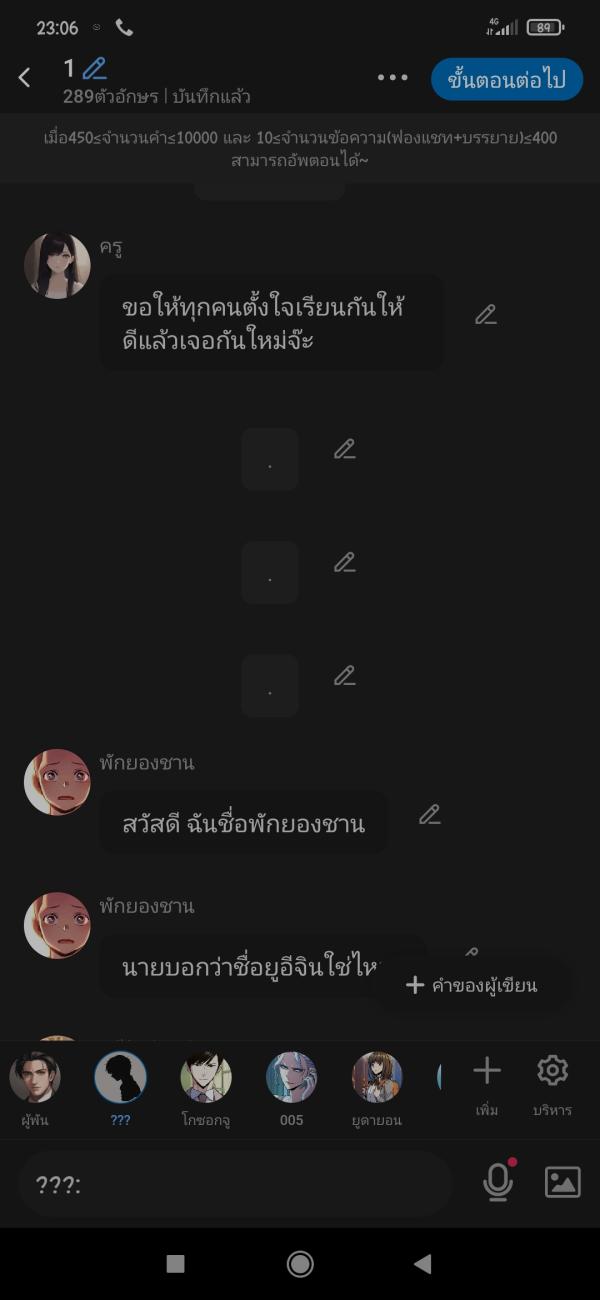Focus the ???: message input field
This screenshot has width=600, height=1300.
[235, 1184]
